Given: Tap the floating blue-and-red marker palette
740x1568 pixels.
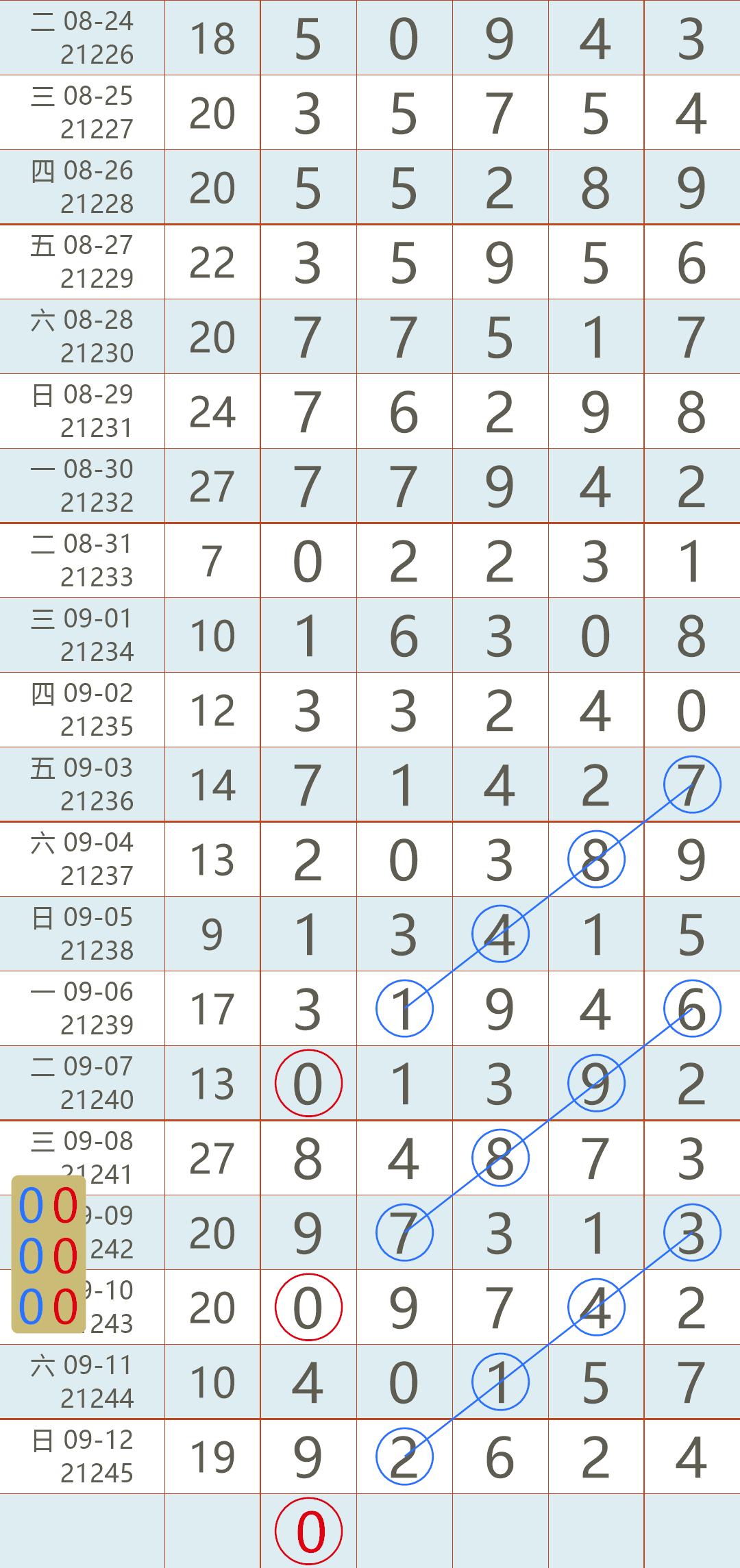Looking at the screenshot, I should (x=49, y=1254).
